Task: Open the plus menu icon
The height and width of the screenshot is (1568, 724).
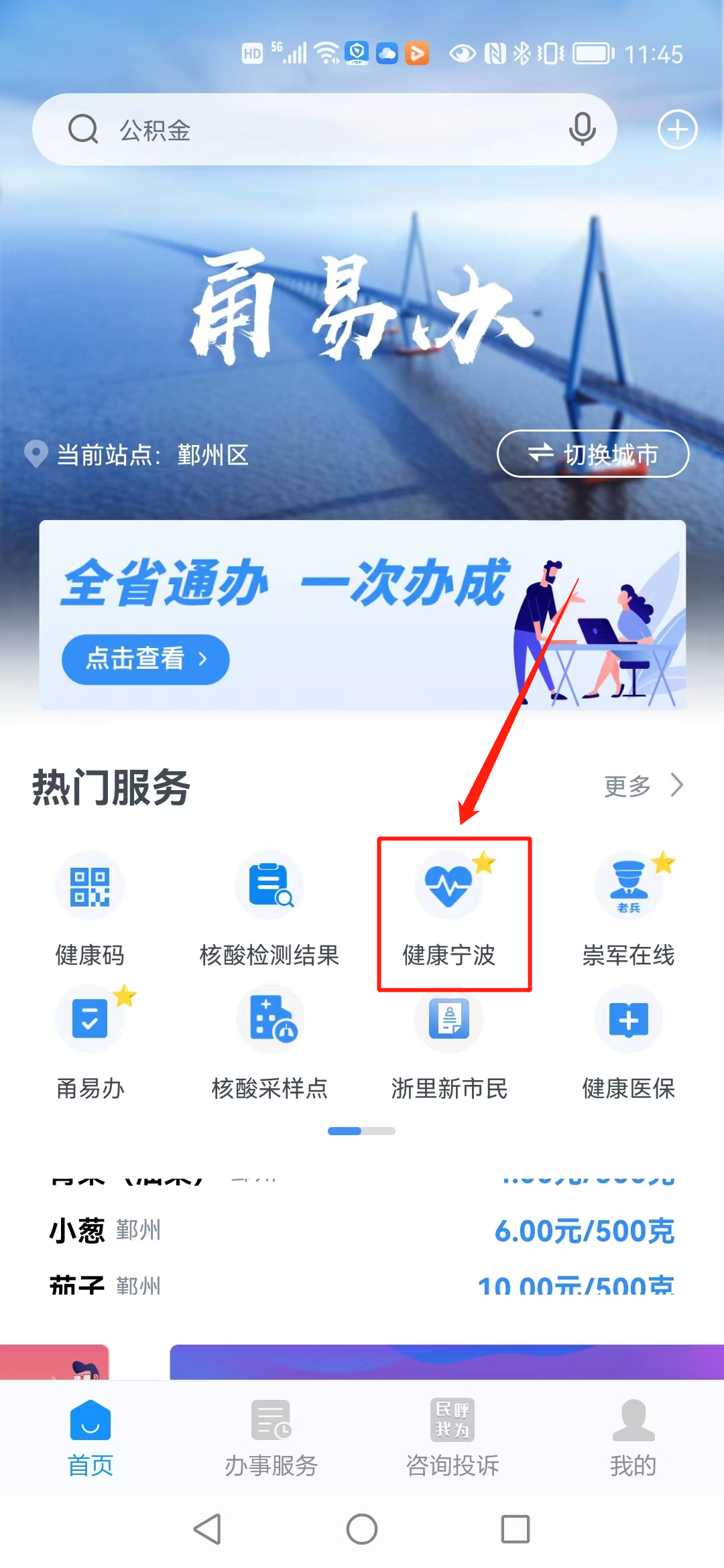Action: pos(677,129)
